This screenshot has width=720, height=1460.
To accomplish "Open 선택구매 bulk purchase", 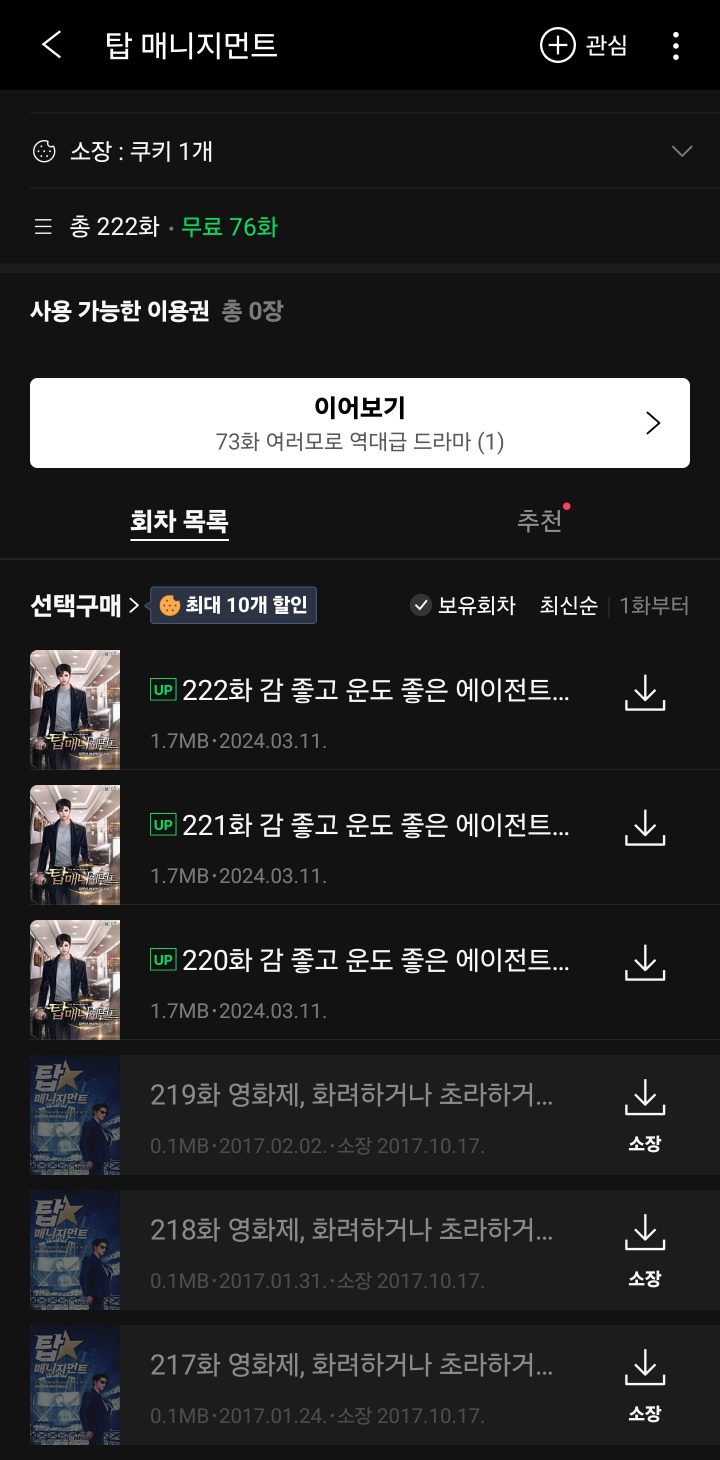I will click(x=84, y=605).
